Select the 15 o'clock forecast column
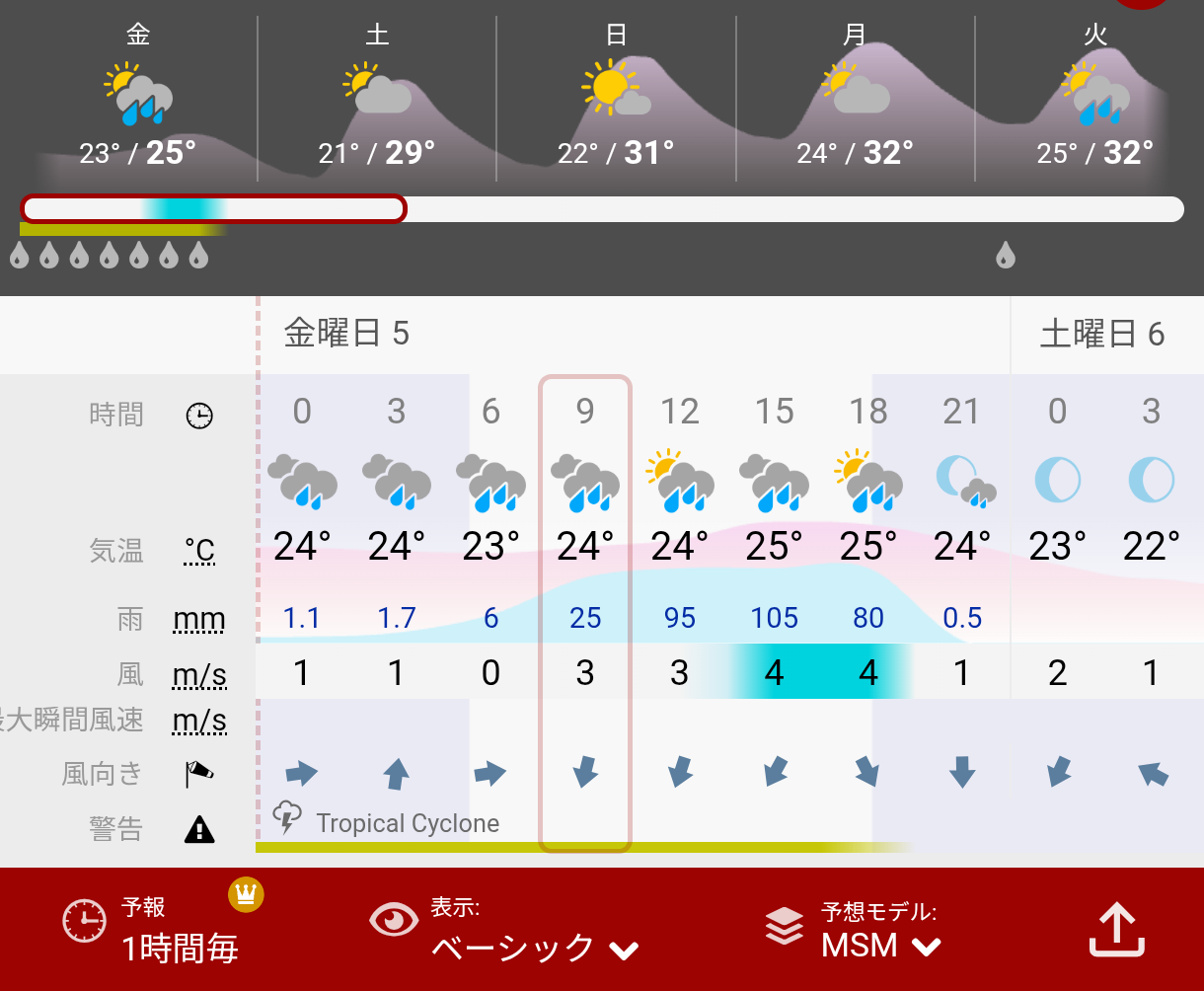This screenshot has width=1204, height=991. click(774, 553)
